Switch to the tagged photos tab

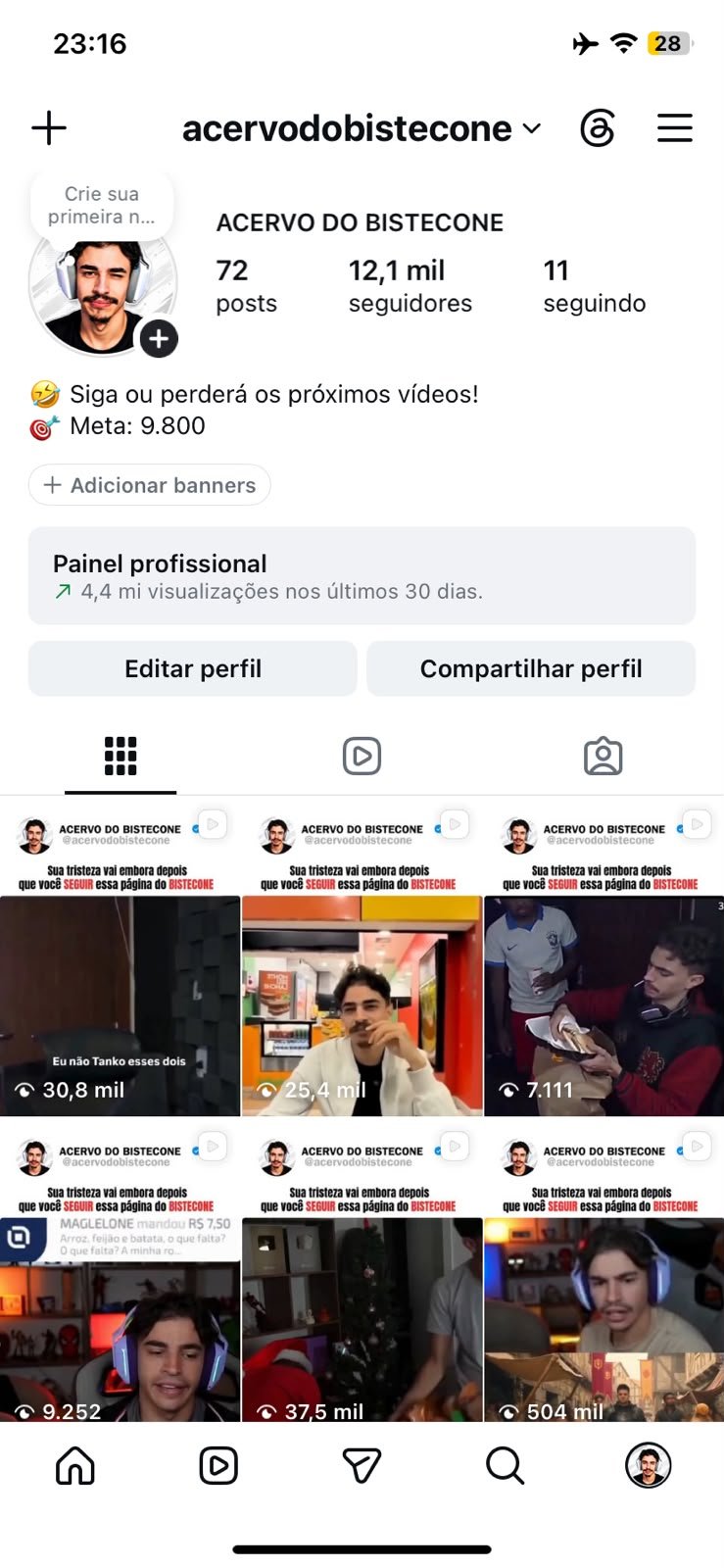603,756
